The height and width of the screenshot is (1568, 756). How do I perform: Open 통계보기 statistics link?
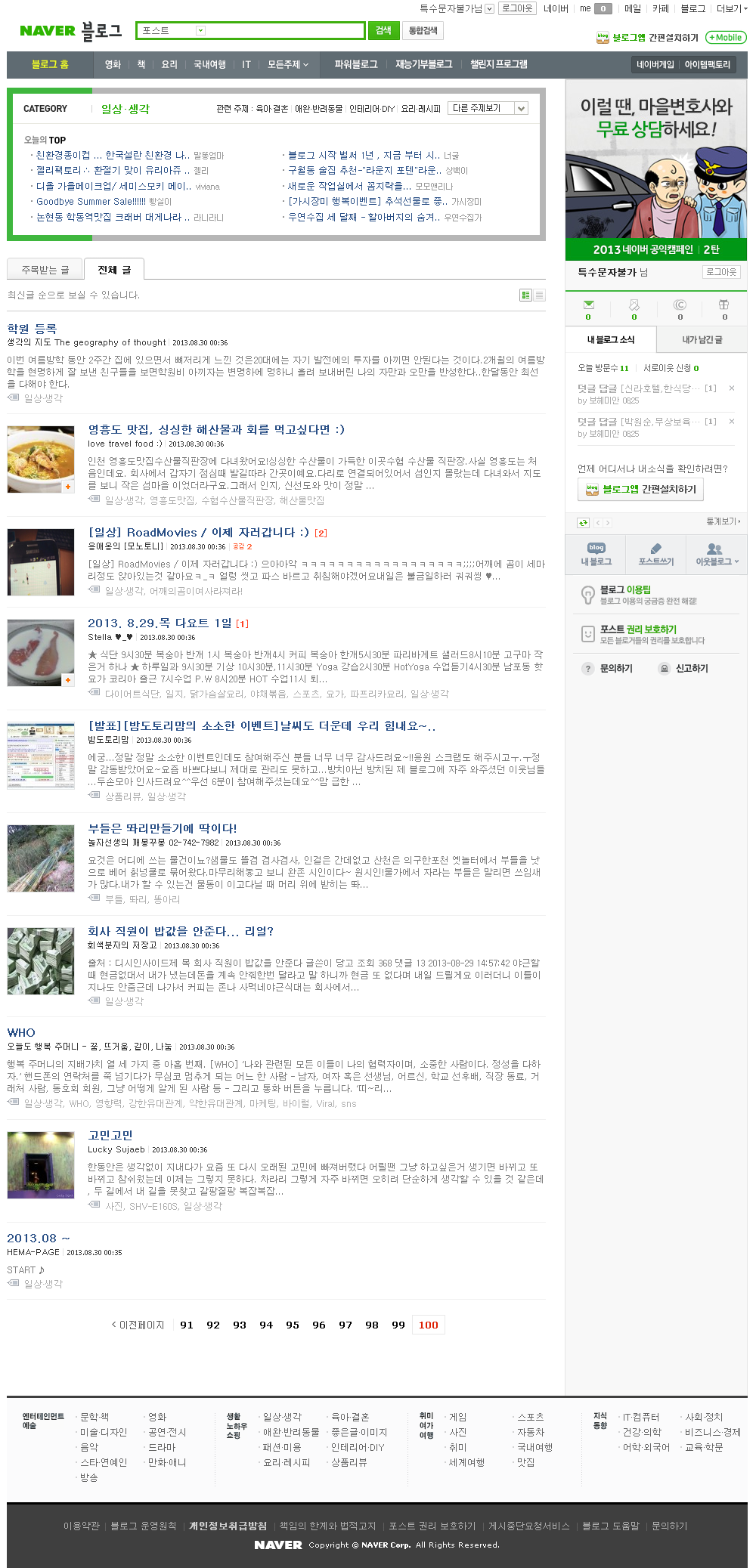[x=723, y=521]
